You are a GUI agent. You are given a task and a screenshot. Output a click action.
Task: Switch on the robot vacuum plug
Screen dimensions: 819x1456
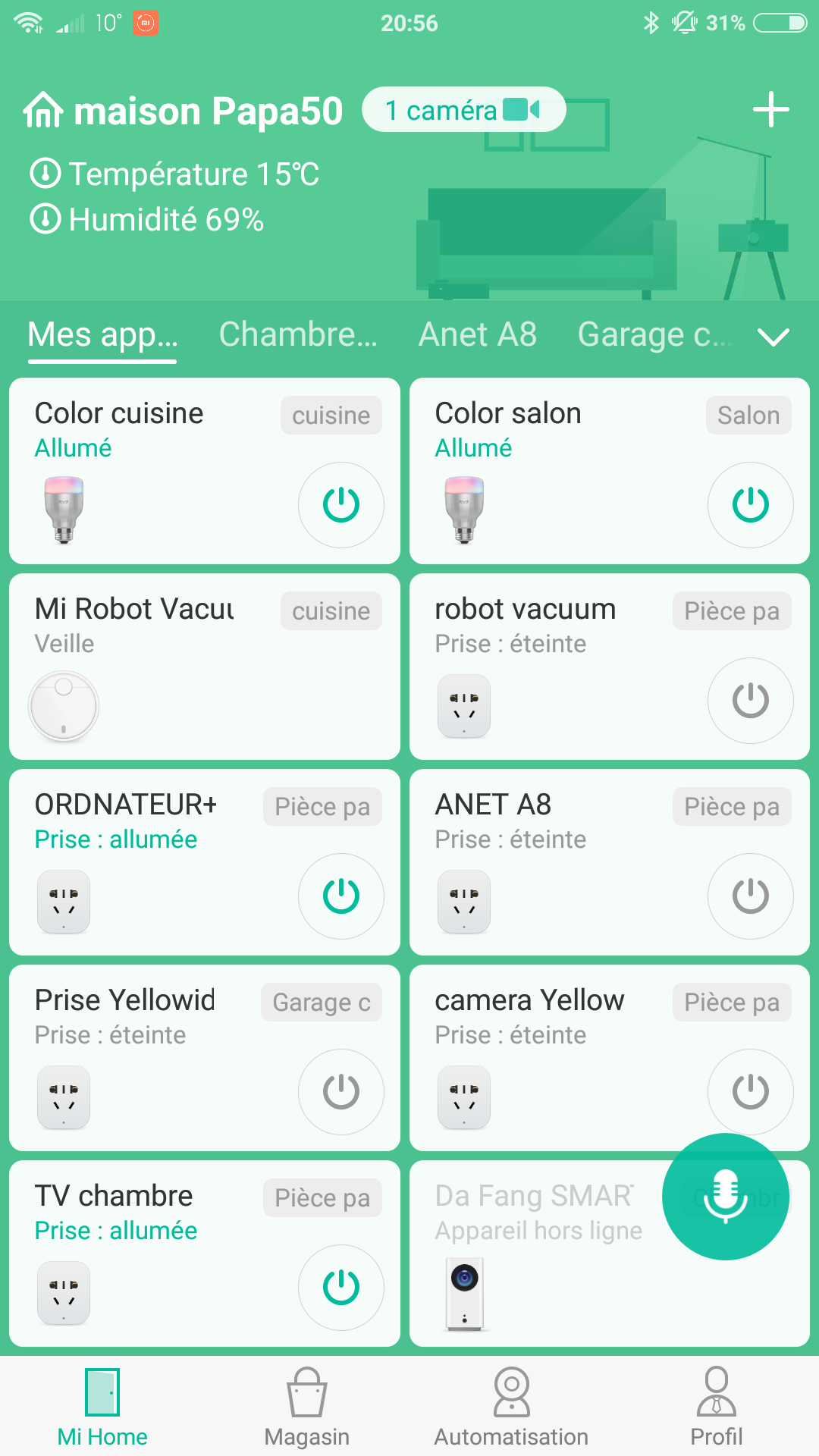(750, 701)
